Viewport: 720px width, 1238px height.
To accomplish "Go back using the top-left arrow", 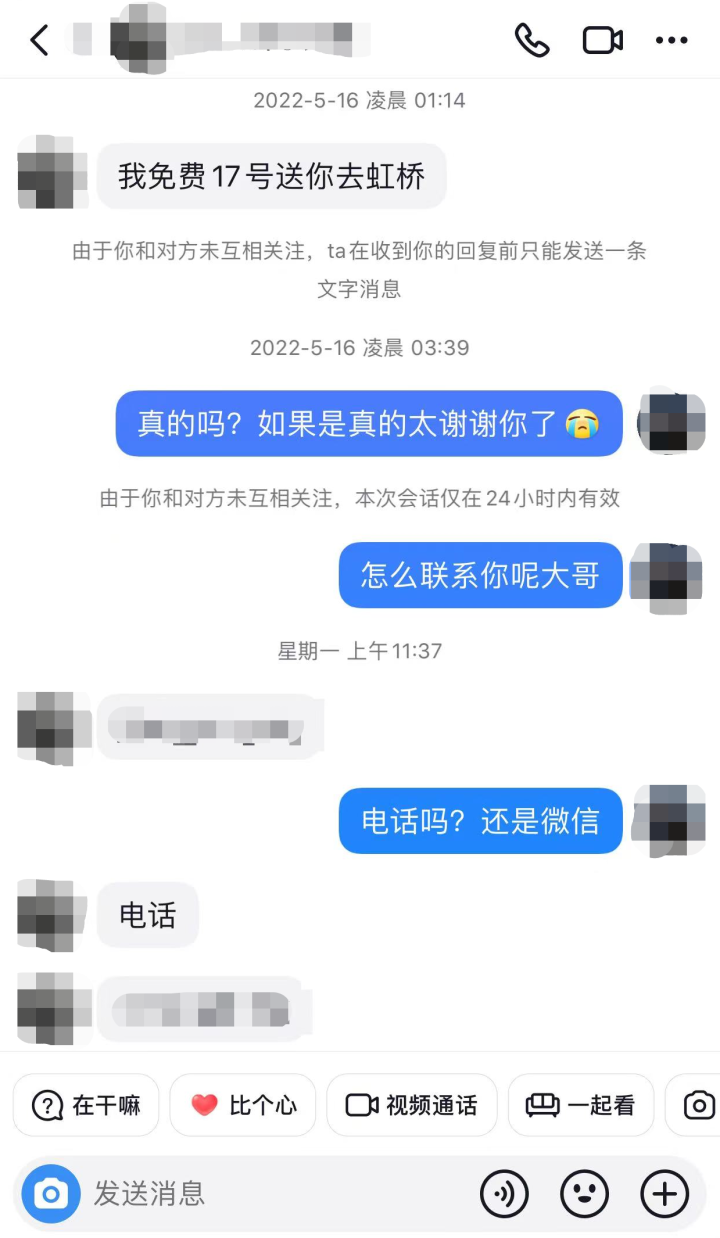I will tap(40, 41).
